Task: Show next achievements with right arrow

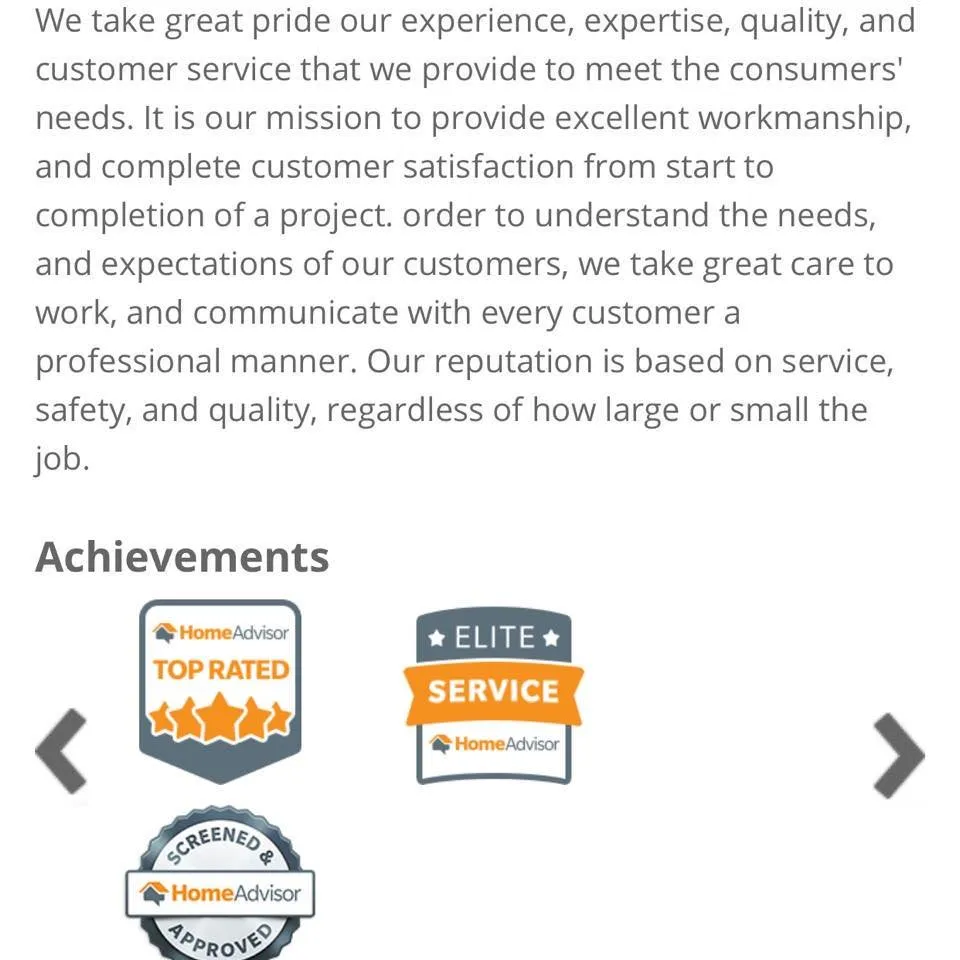Action: point(898,755)
